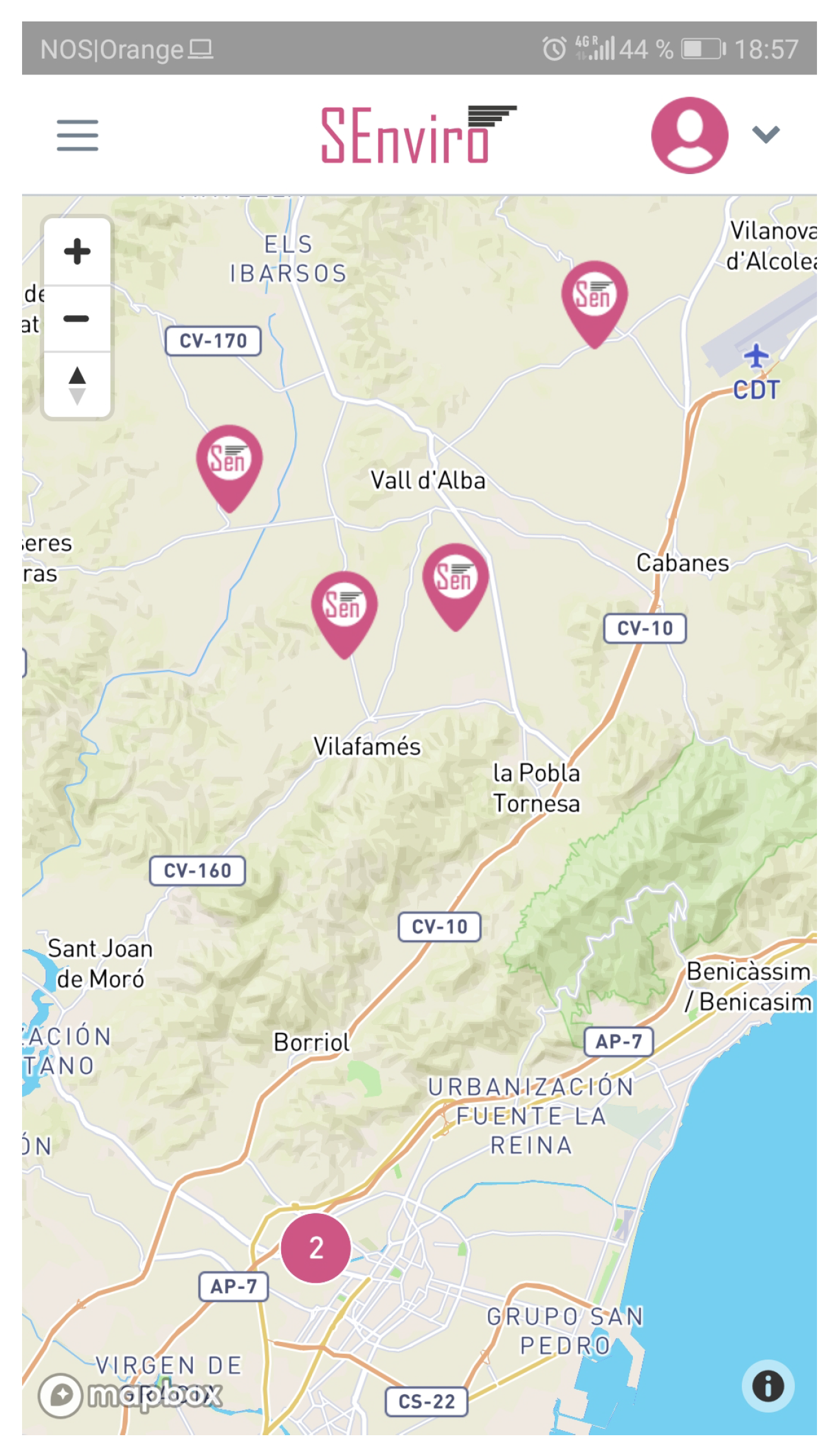Image resolution: width=834 pixels, height=1456 pixels.
Task: Open the hamburger navigation menu
Action: (x=78, y=135)
